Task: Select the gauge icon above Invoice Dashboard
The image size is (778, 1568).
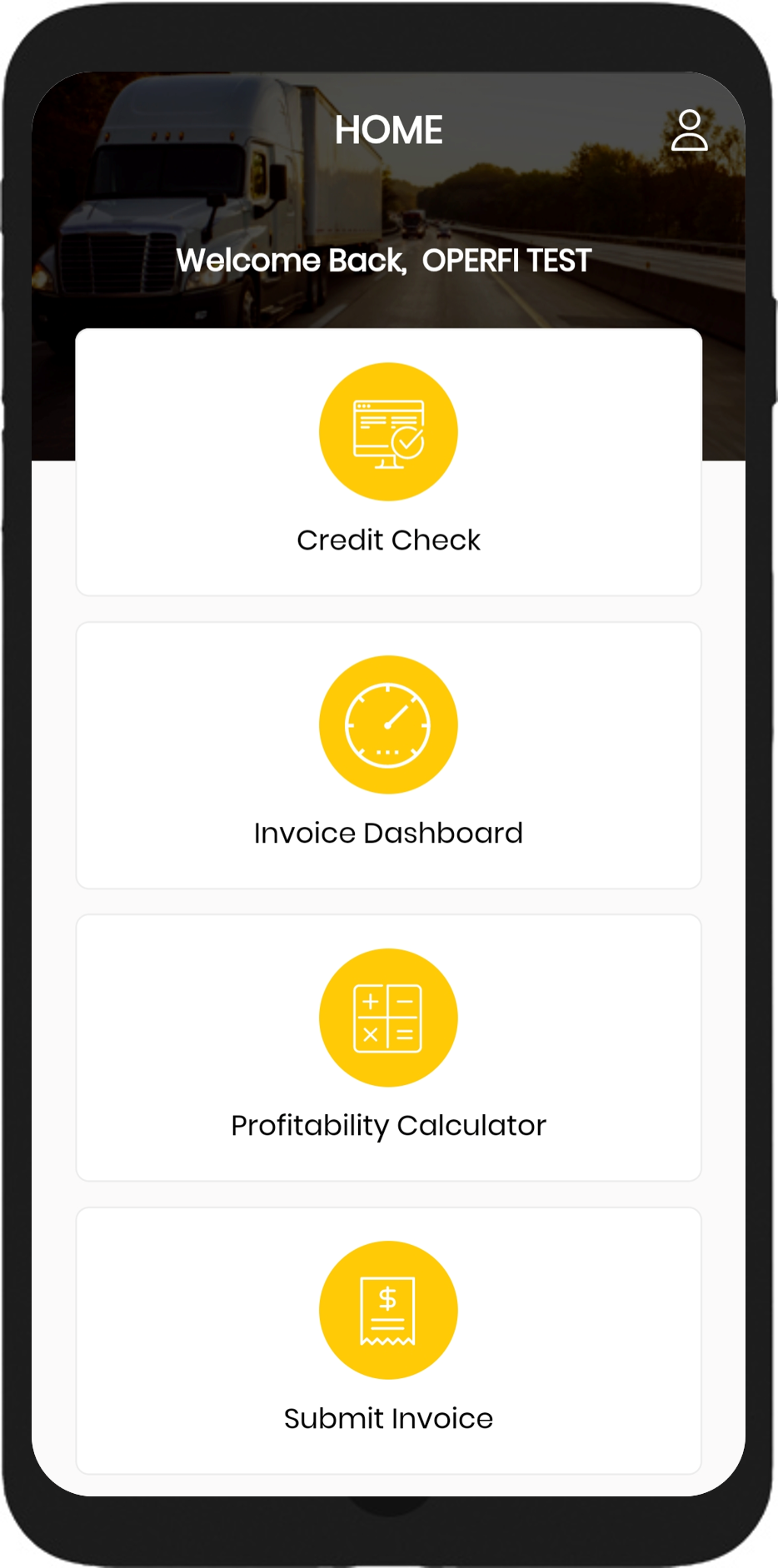Action: pos(388,724)
